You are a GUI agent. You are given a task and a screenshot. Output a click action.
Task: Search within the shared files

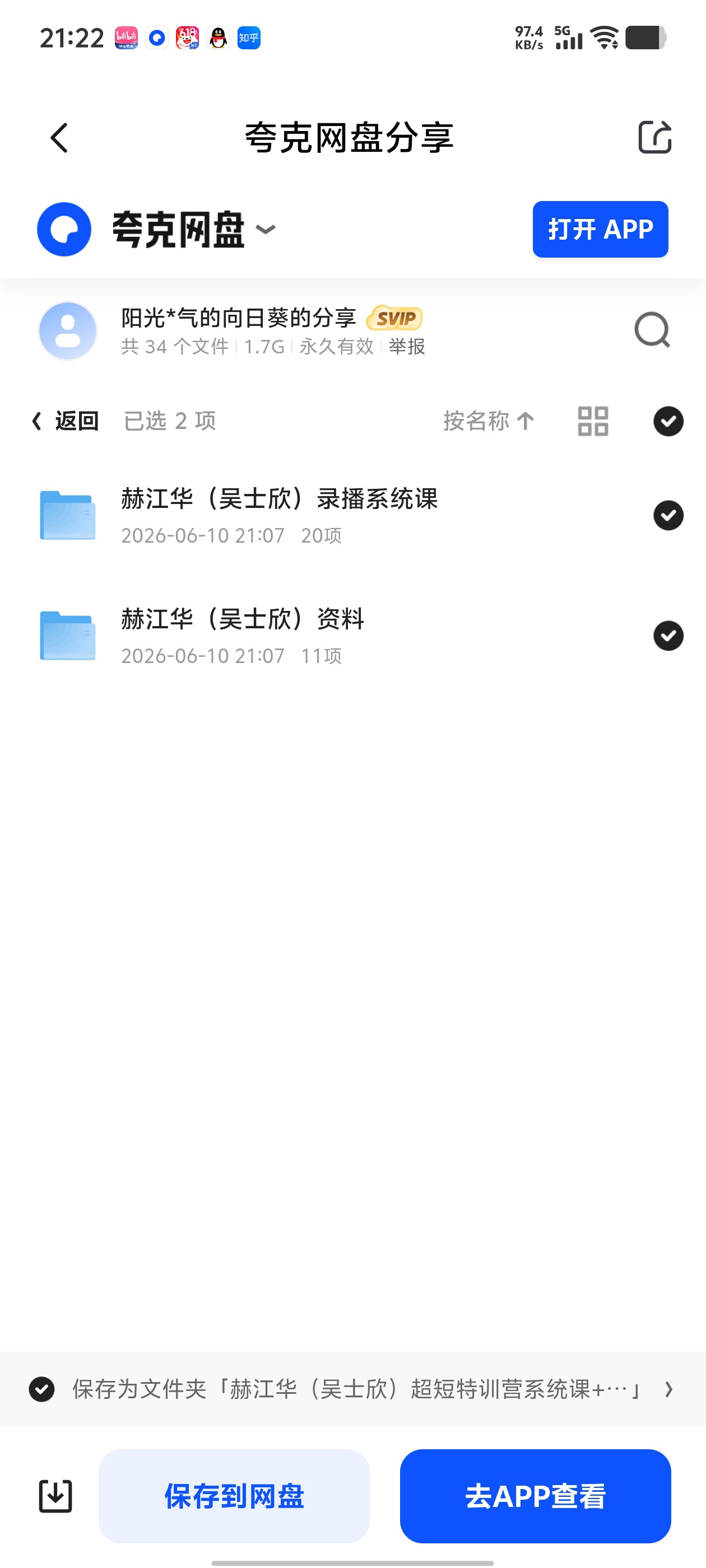(652, 330)
